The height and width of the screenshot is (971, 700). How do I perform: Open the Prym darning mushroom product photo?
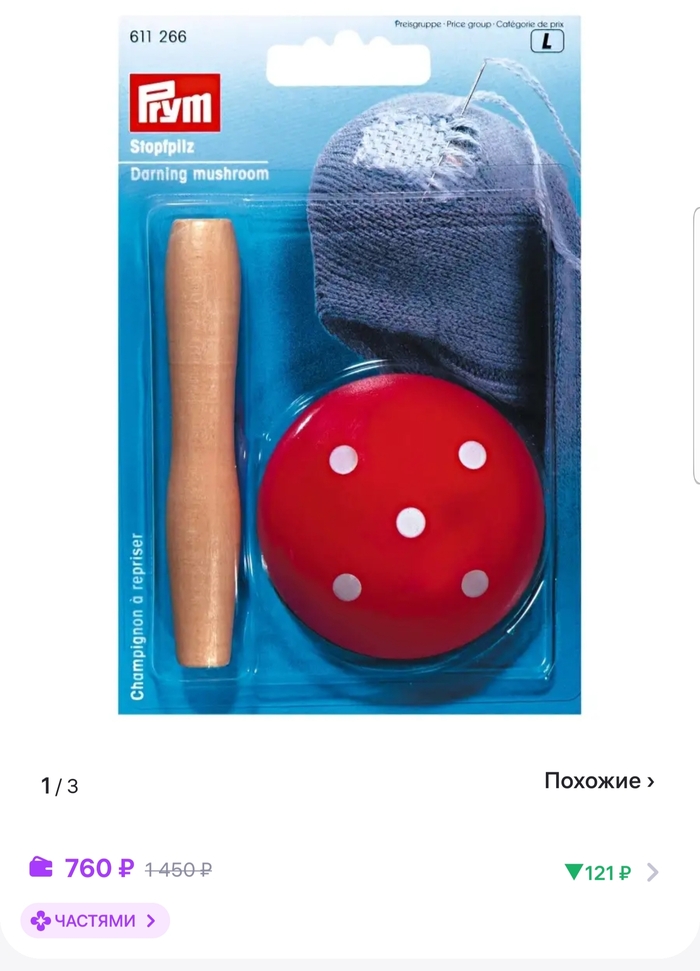pyautogui.click(x=349, y=365)
